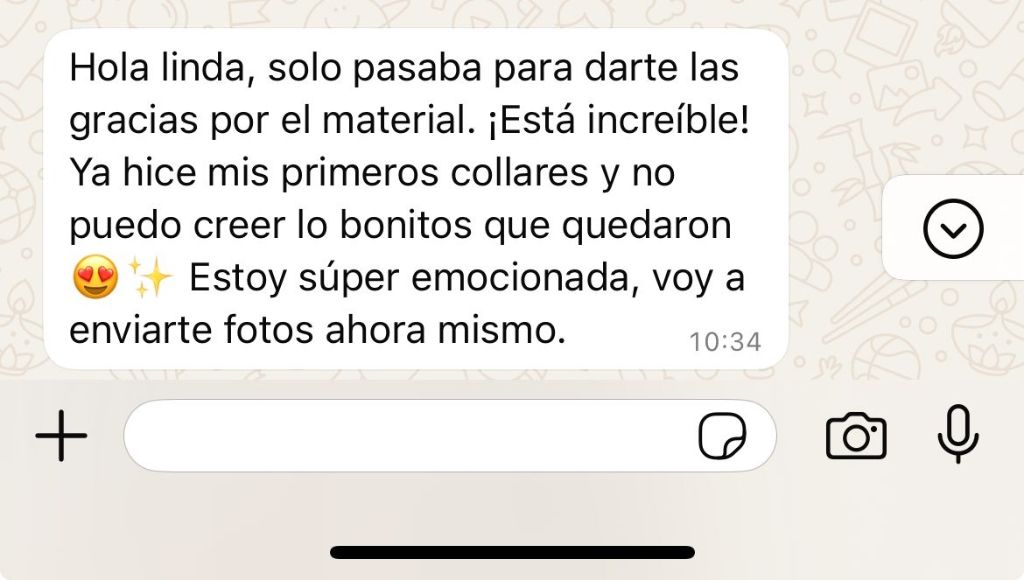This screenshot has width=1024, height=580.
Task: Open the camera to take a photo
Action: (x=855, y=436)
